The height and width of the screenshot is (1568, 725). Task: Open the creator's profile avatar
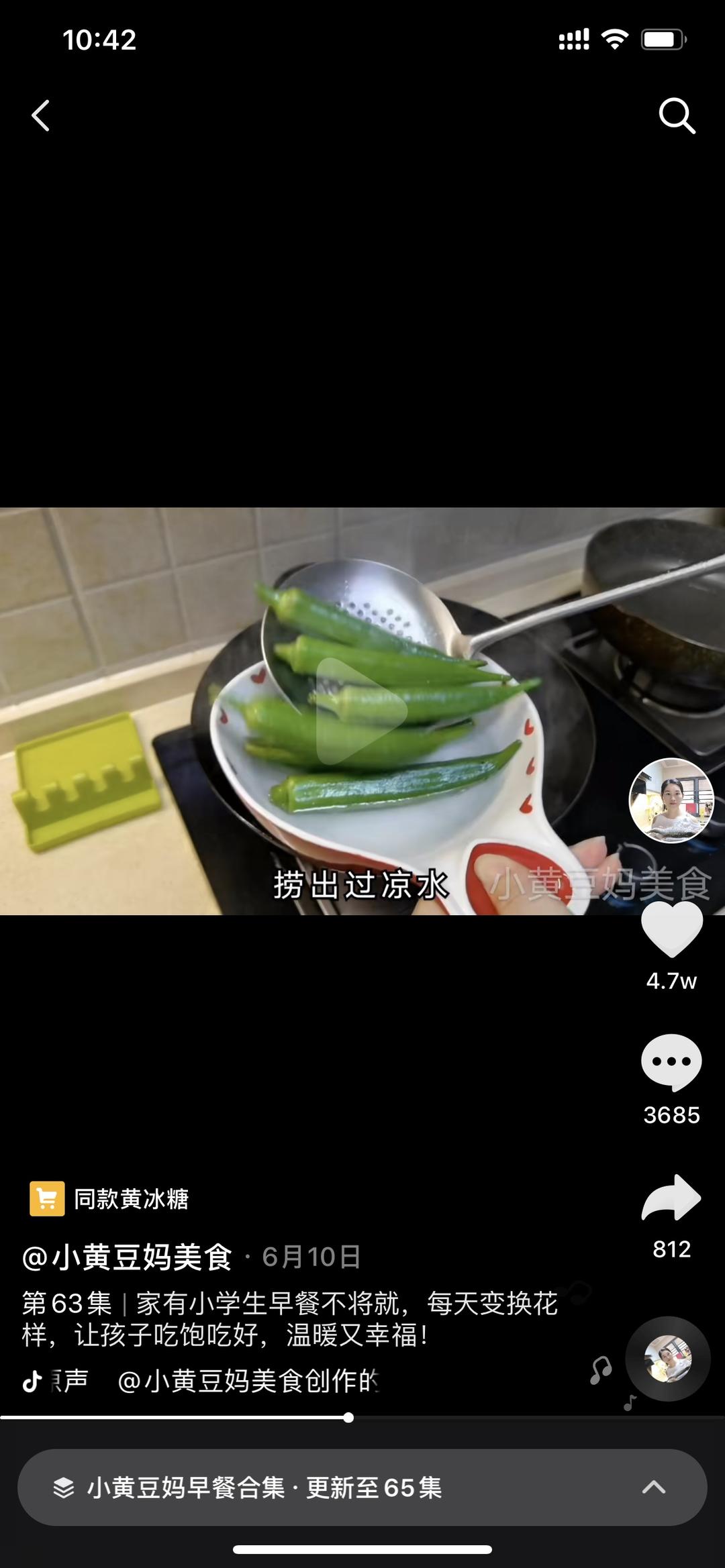pos(671,800)
